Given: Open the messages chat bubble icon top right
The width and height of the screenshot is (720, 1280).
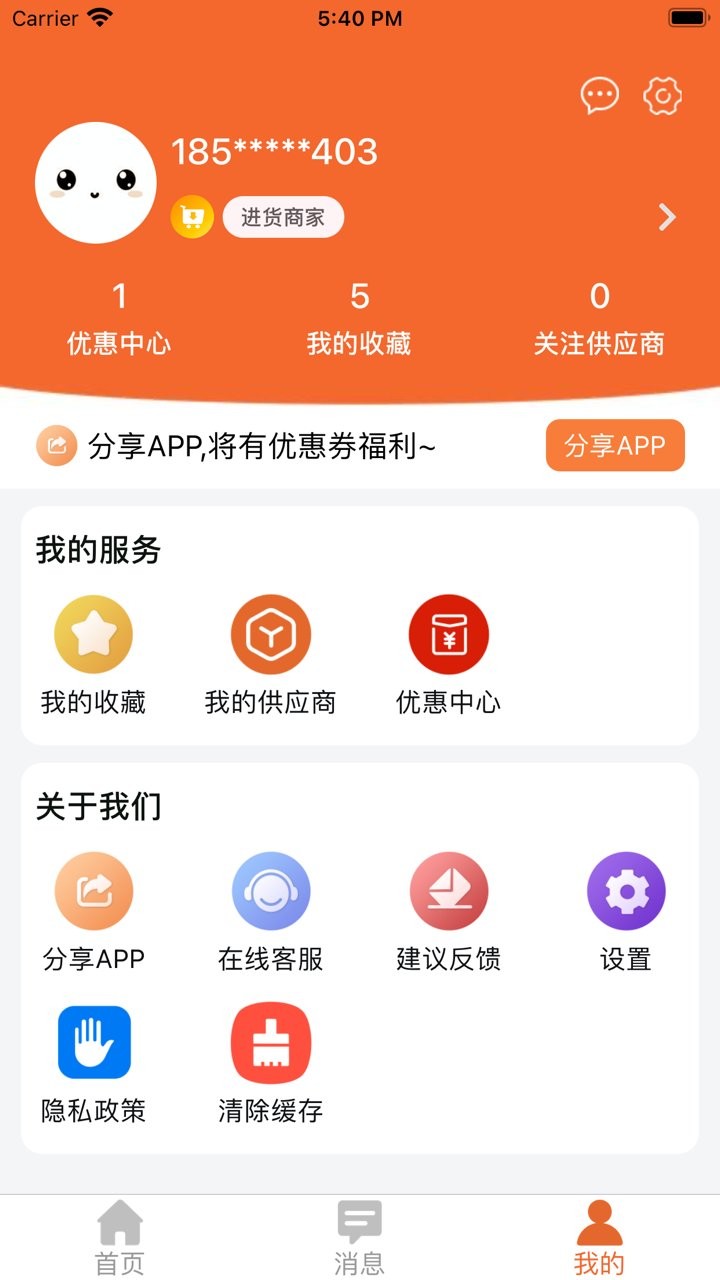Looking at the screenshot, I should (x=600, y=96).
